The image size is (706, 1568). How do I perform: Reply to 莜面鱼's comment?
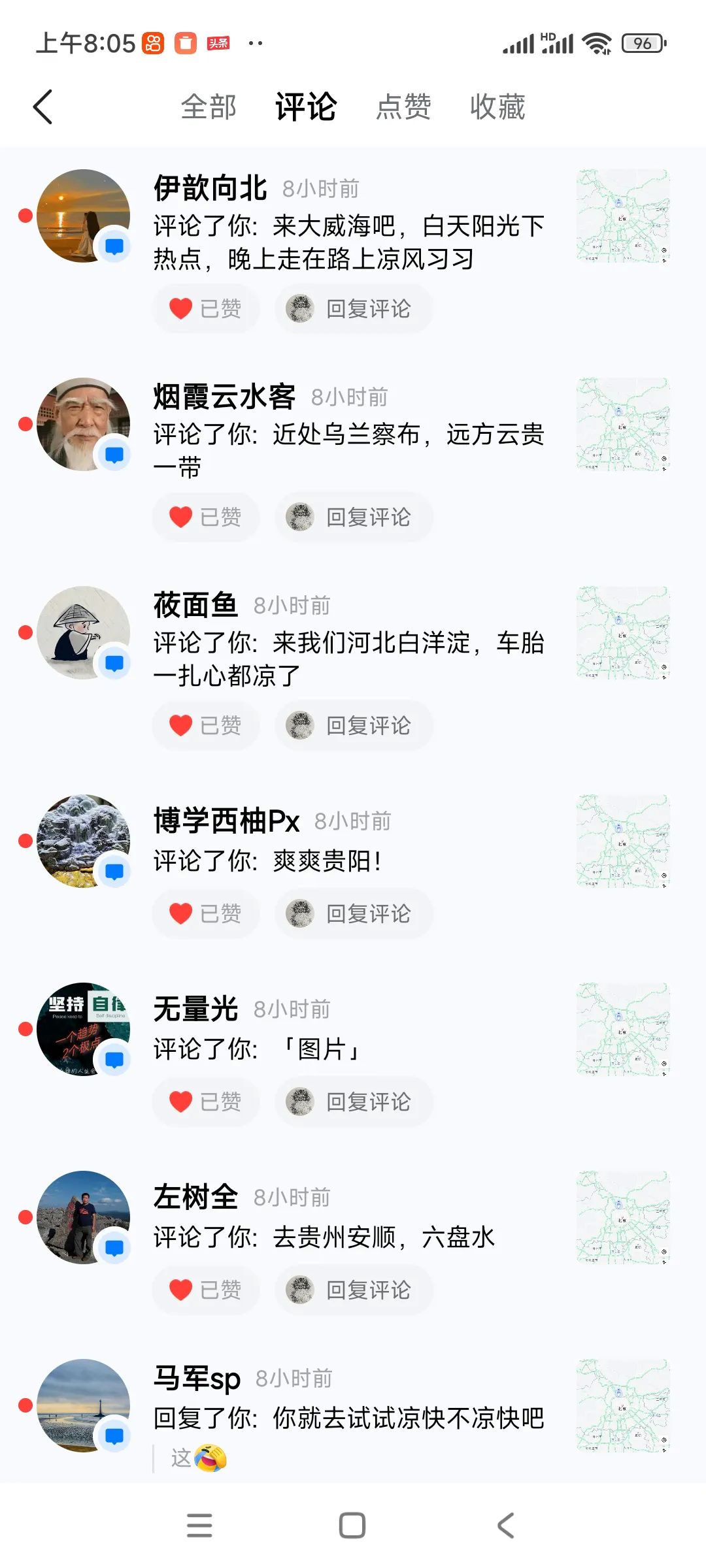(354, 725)
